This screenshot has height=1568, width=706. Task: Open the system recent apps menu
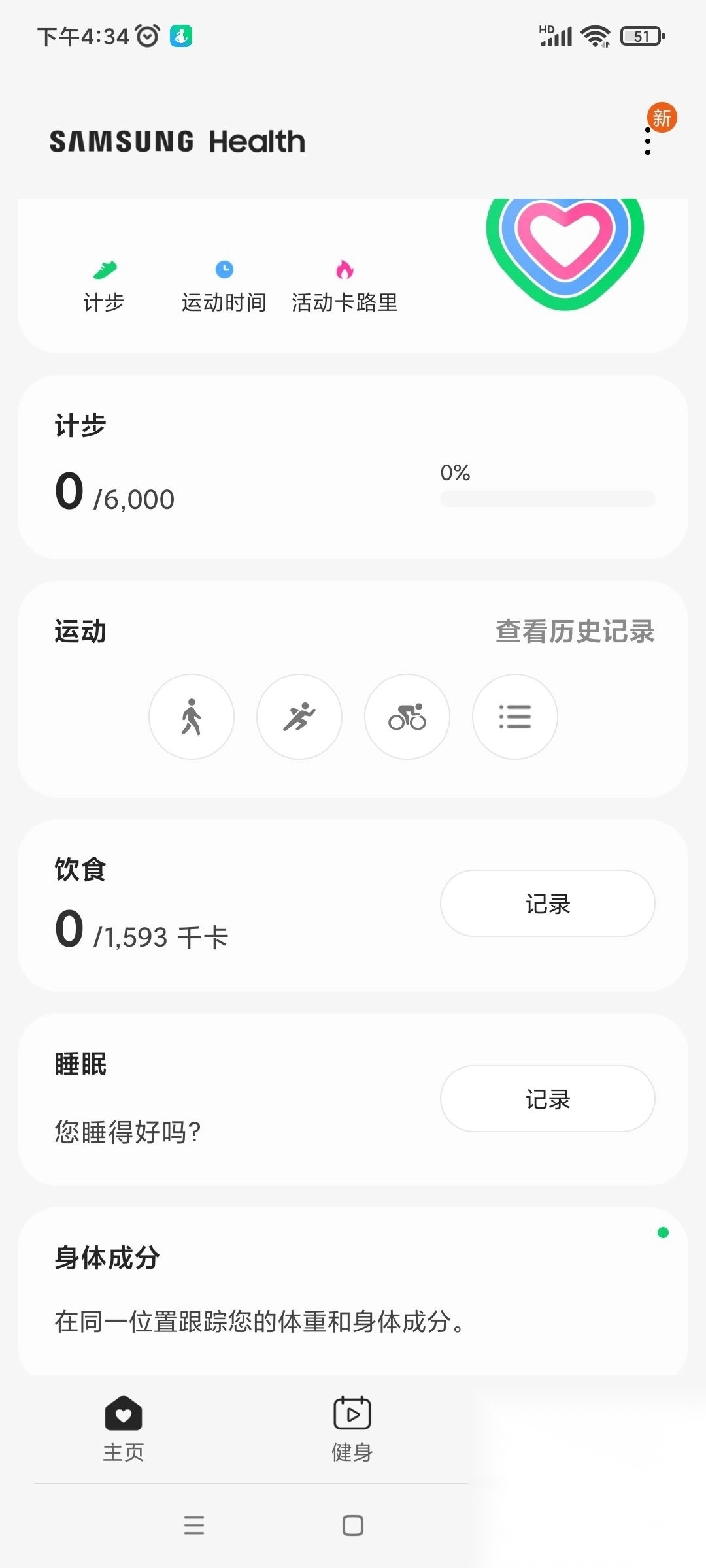click(194, 1526)
